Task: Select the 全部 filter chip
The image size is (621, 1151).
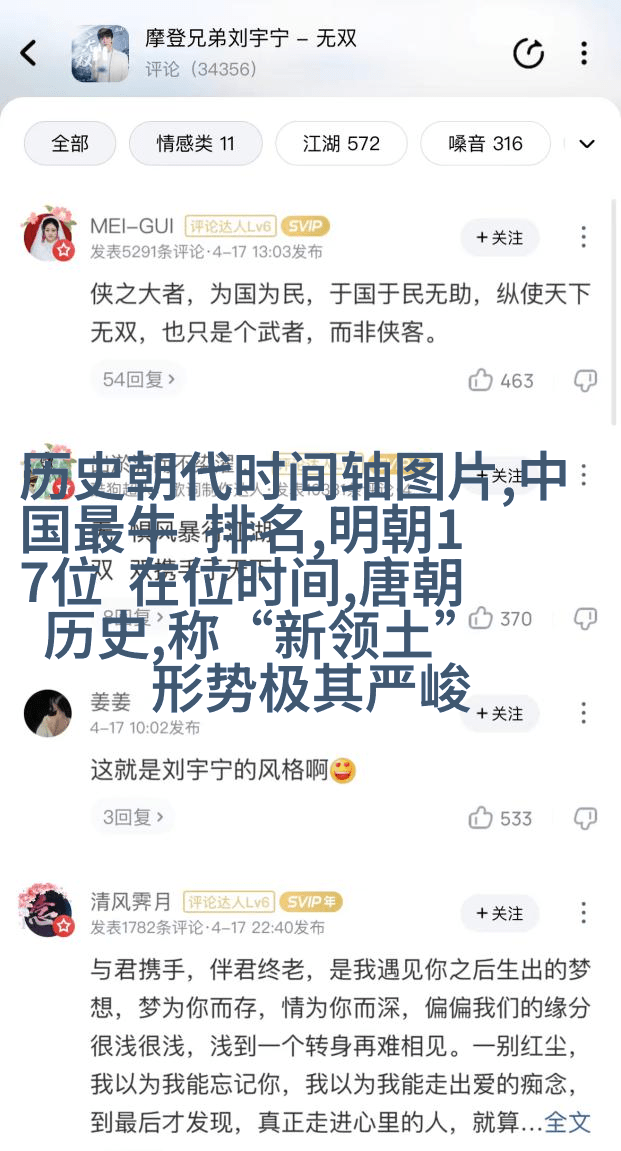Action: pyautogui.click(x=70, y=143)
